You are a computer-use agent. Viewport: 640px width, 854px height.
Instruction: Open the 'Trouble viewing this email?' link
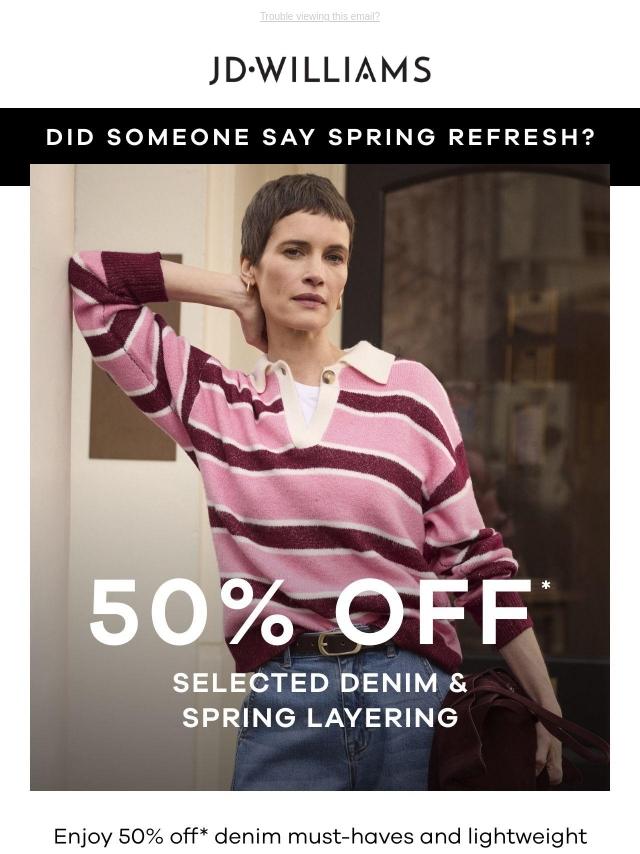[320, 16]
